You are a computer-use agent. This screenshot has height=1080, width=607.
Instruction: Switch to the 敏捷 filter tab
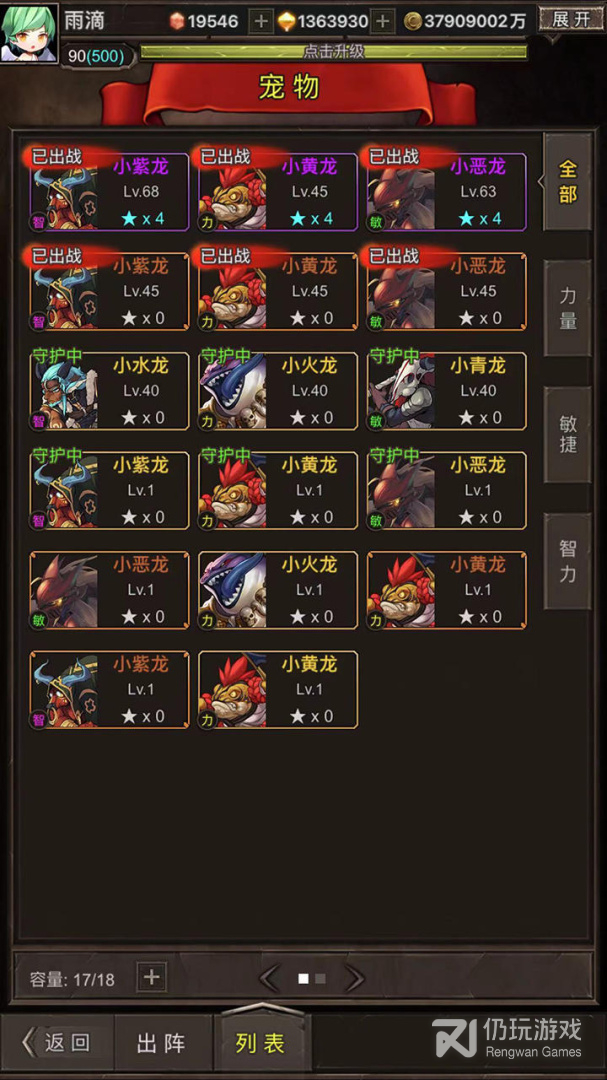pyautogui.click(x=568, y=435)
